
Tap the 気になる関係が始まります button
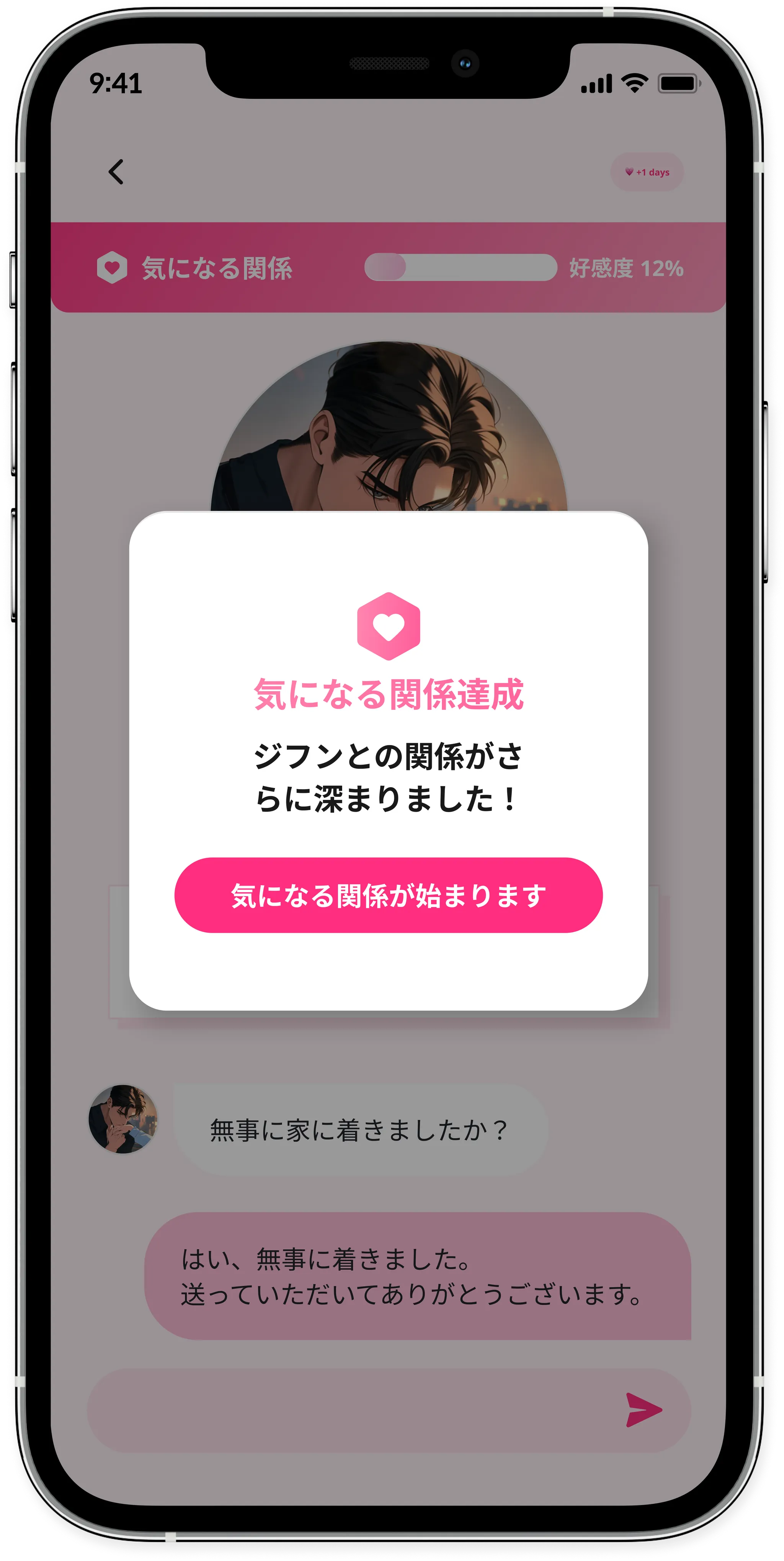[x=389, y=895]
